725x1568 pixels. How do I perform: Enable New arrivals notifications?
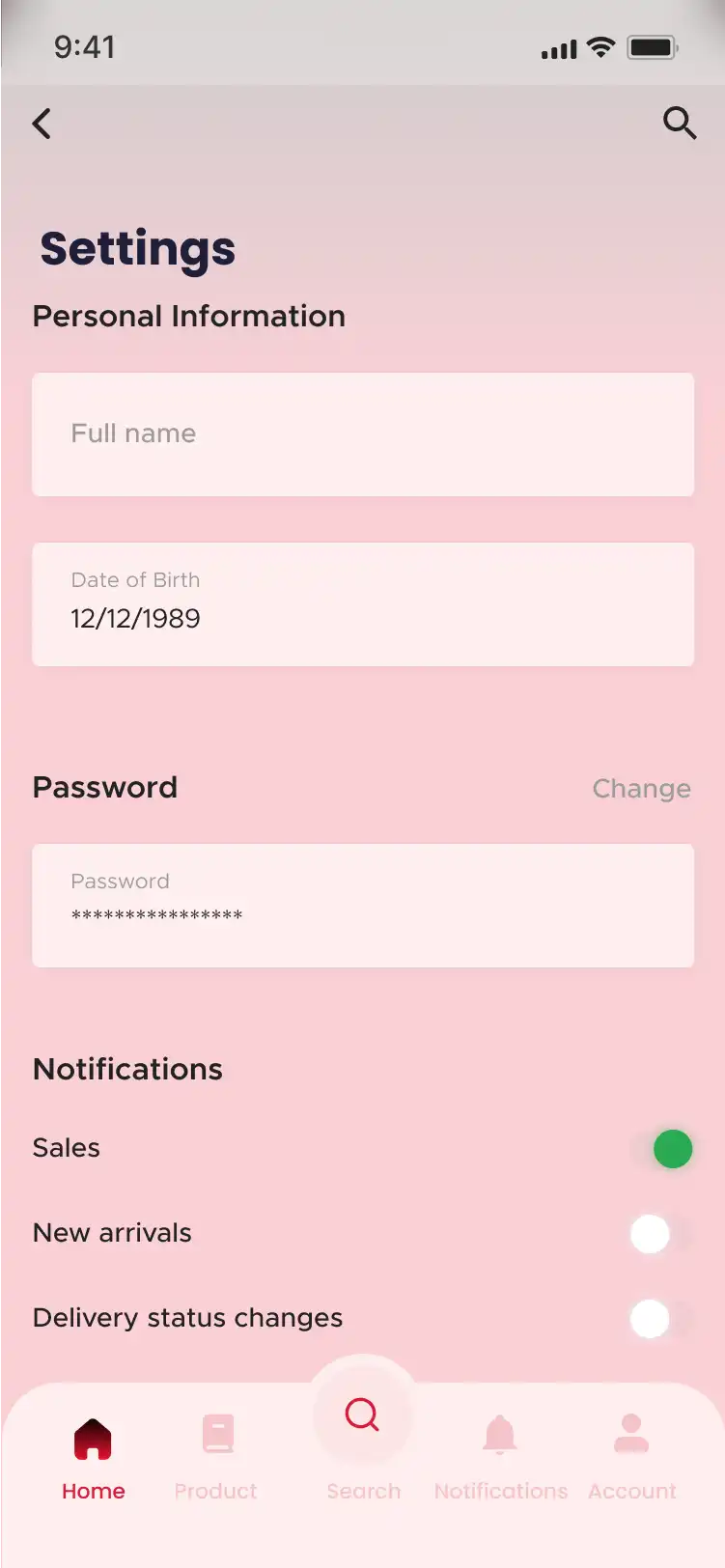pos(660,1234)
